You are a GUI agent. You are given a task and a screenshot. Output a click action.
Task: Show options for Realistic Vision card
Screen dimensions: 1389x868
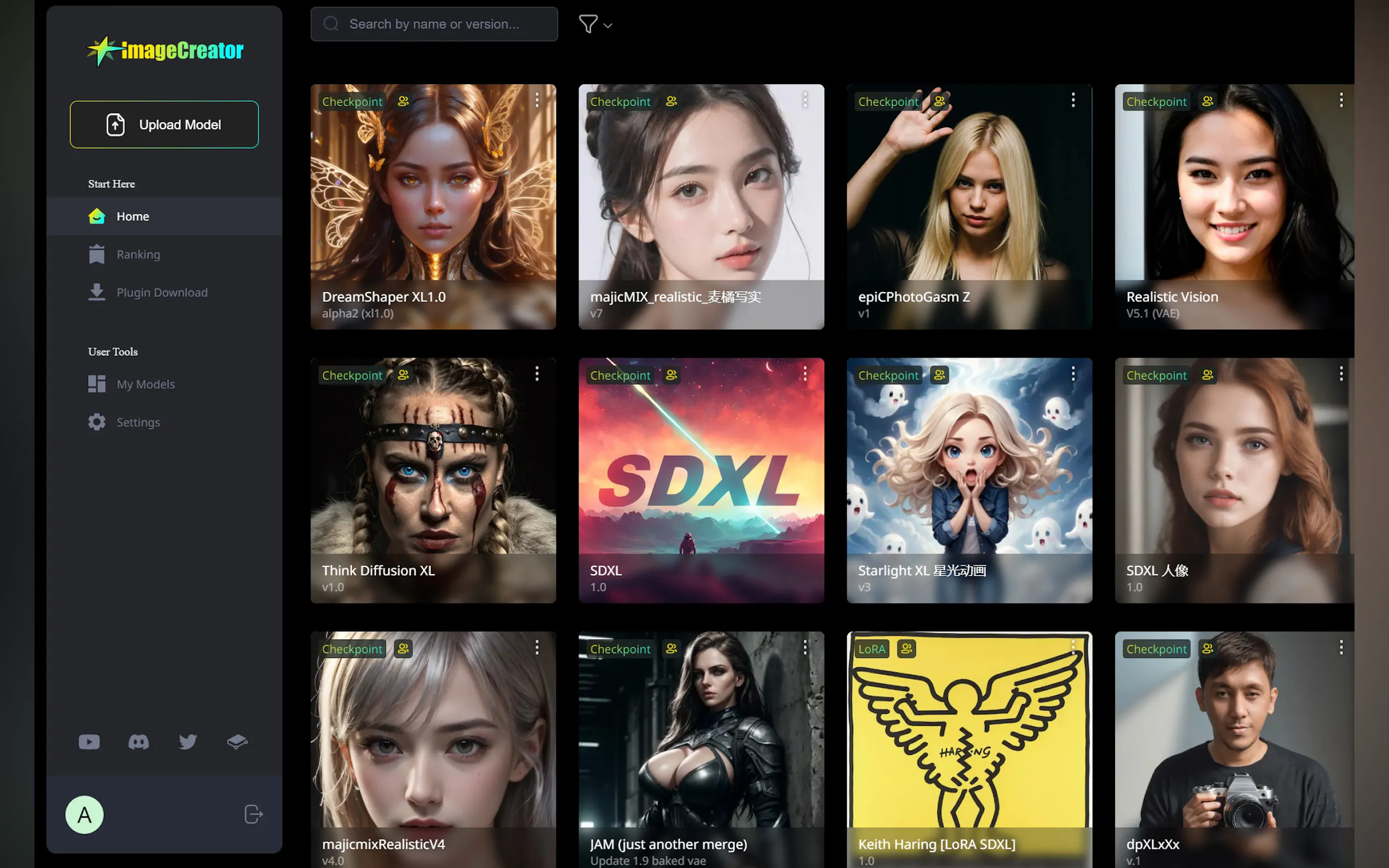1341,101
